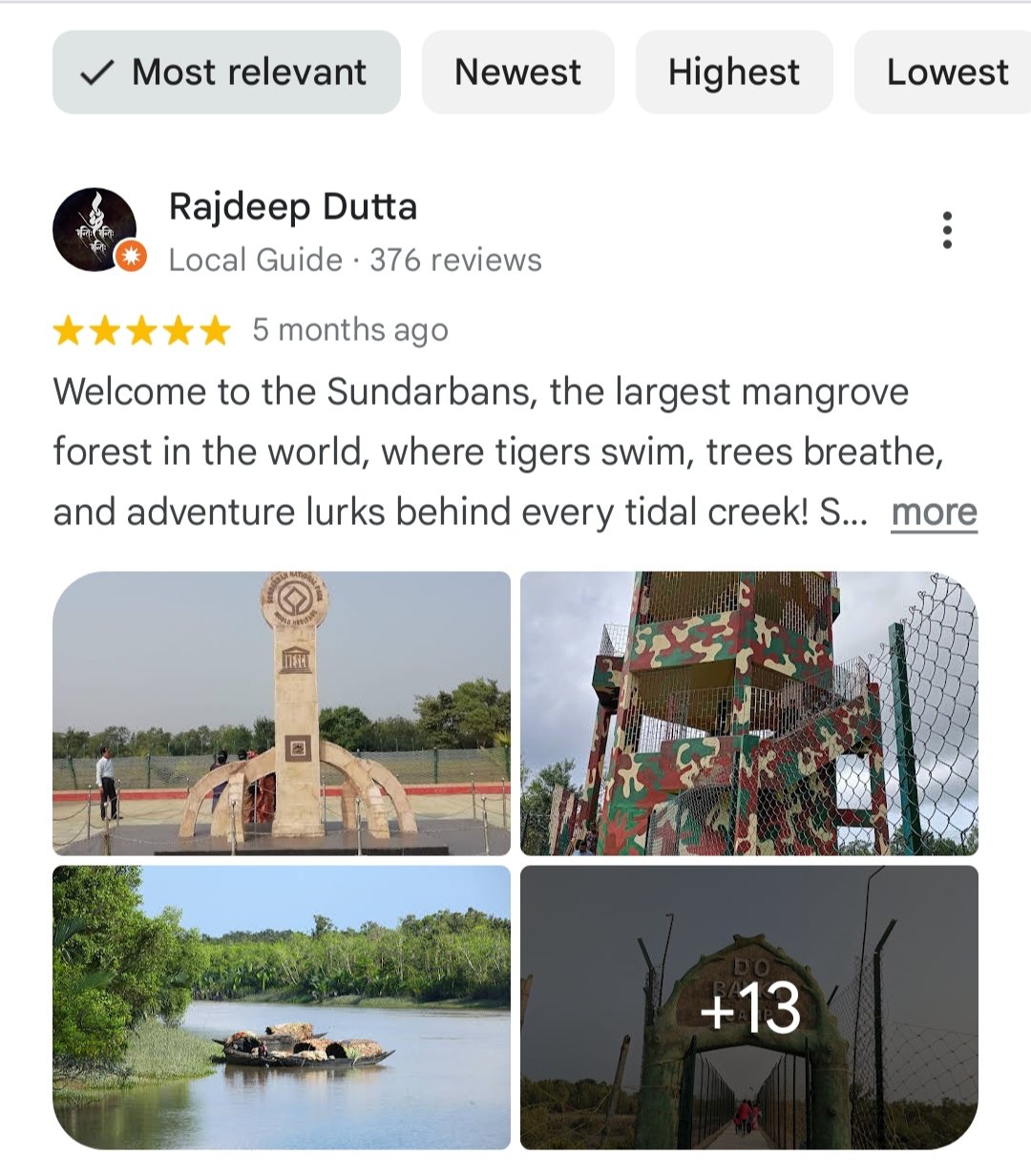Screen dimensions: 1031x1176
Task: Sort reviews by Lowest rating
Action: point(945,73)
